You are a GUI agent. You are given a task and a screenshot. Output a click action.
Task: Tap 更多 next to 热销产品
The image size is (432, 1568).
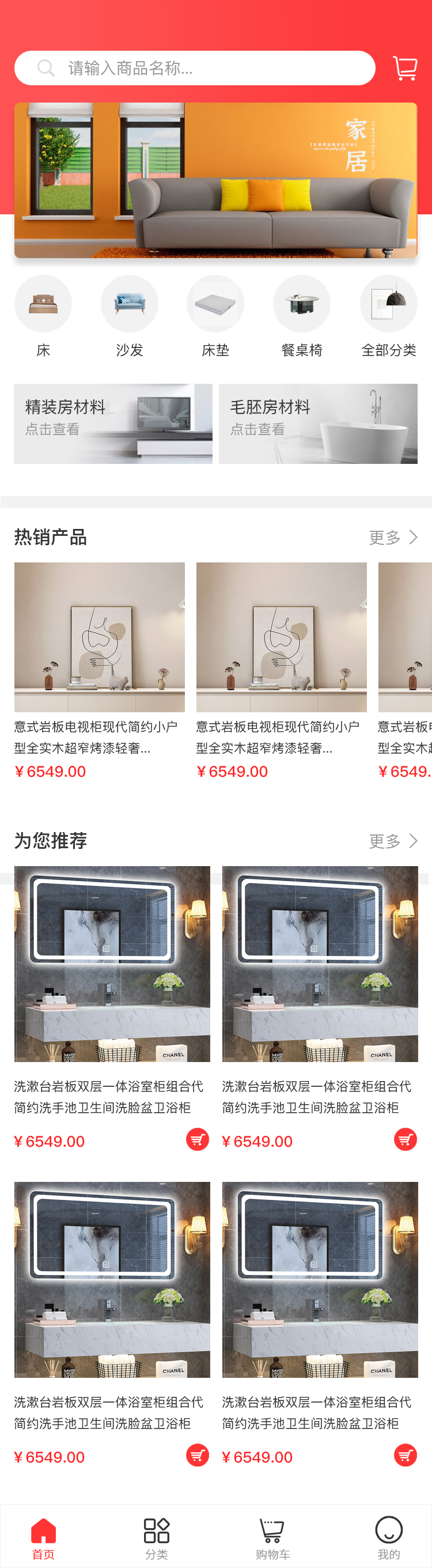[x=393, y=538]
